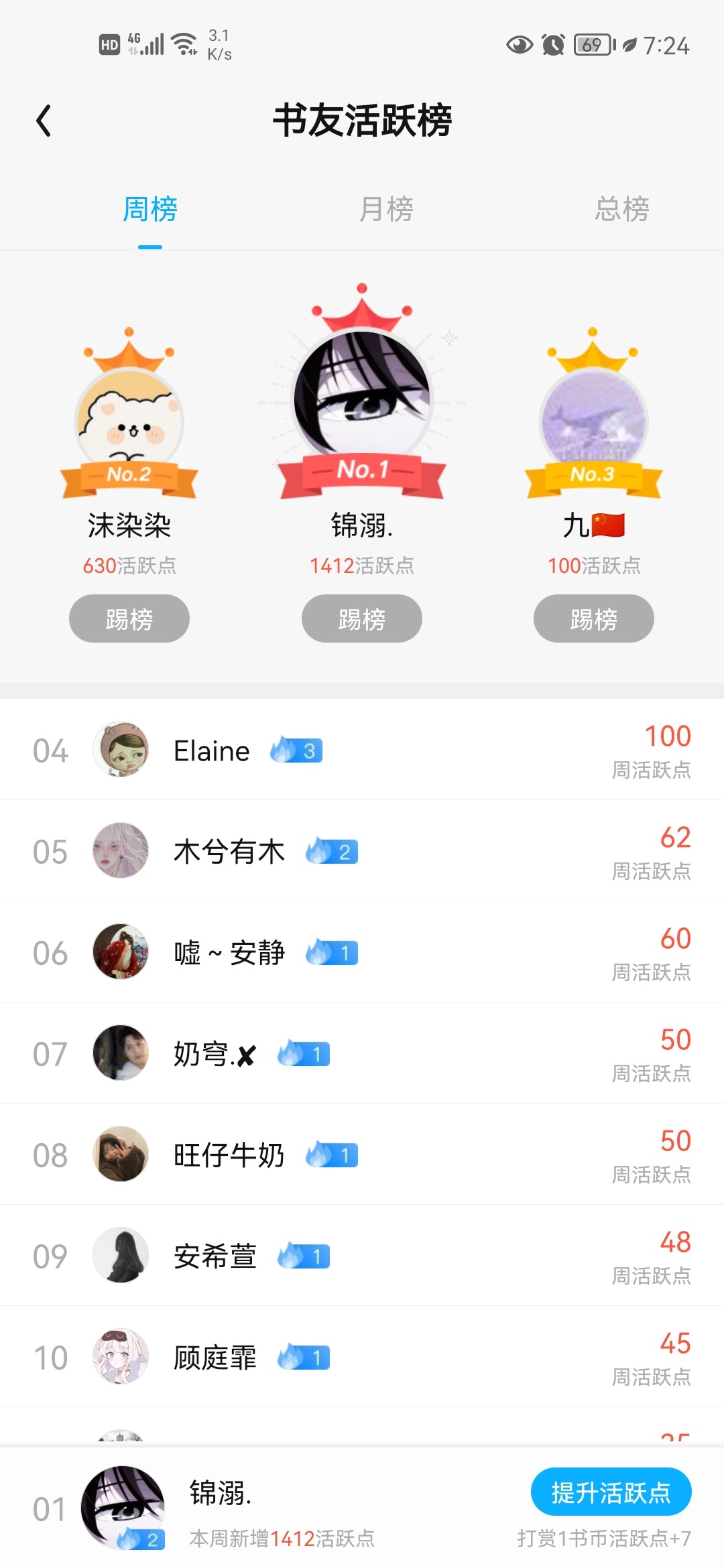Open 顾庭霏's ranking row
Viewport: 724px width, 1568px height.
coord(362,1358)
